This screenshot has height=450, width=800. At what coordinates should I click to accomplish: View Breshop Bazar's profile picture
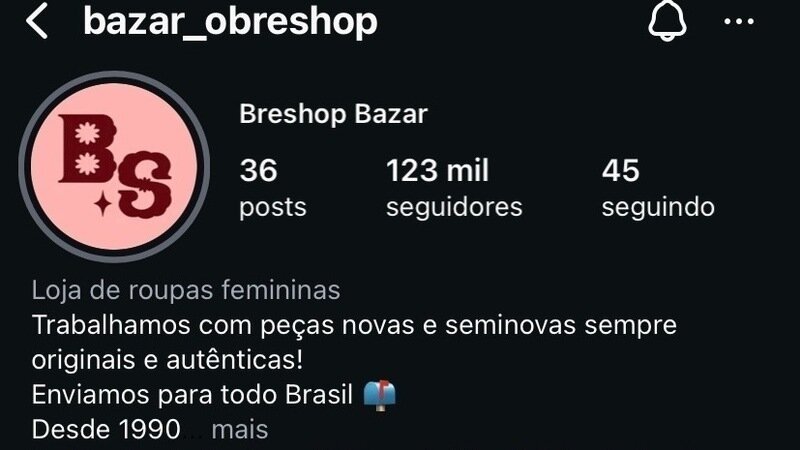point(115,166)
